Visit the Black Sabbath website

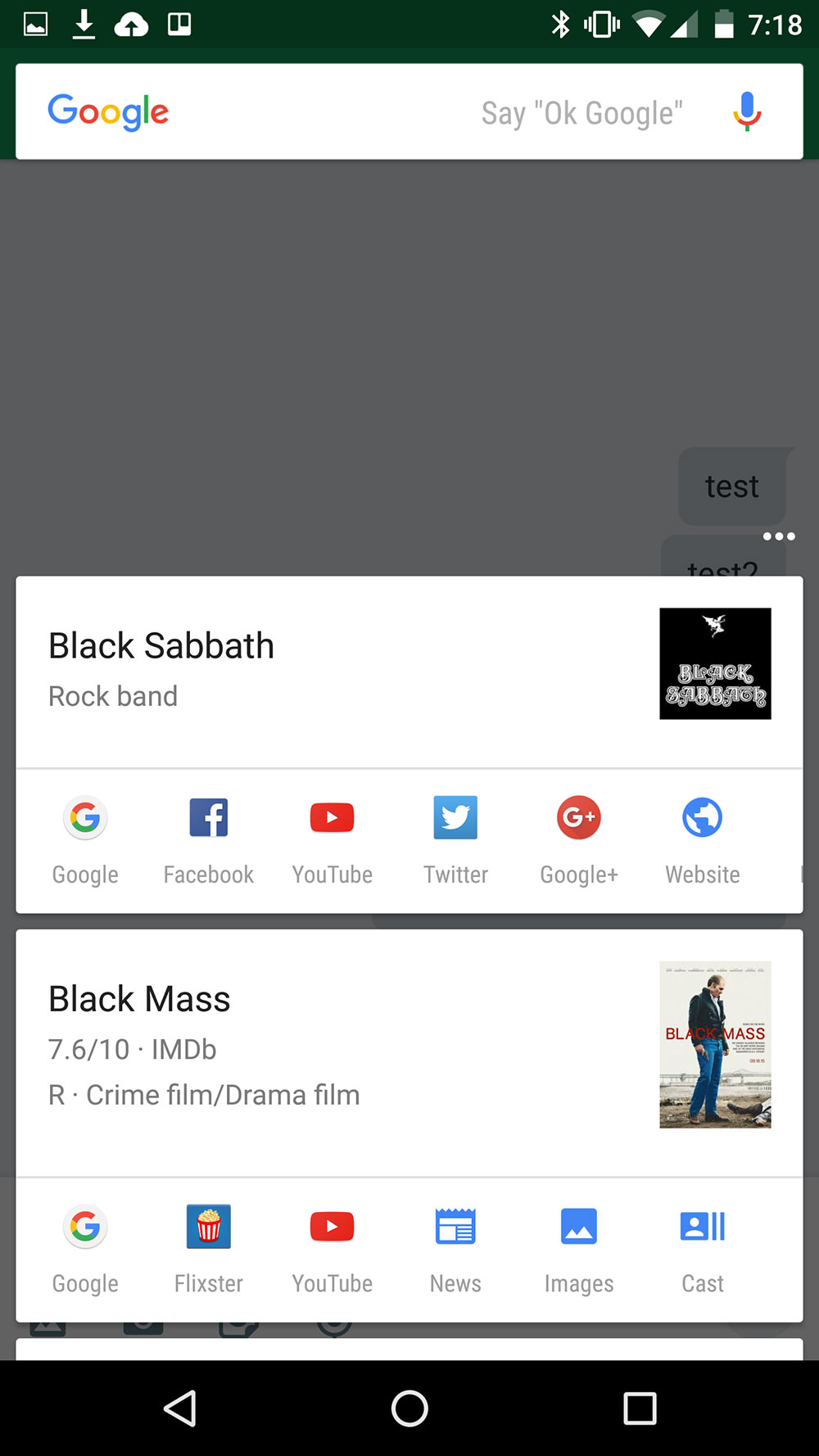coord(703,840)
